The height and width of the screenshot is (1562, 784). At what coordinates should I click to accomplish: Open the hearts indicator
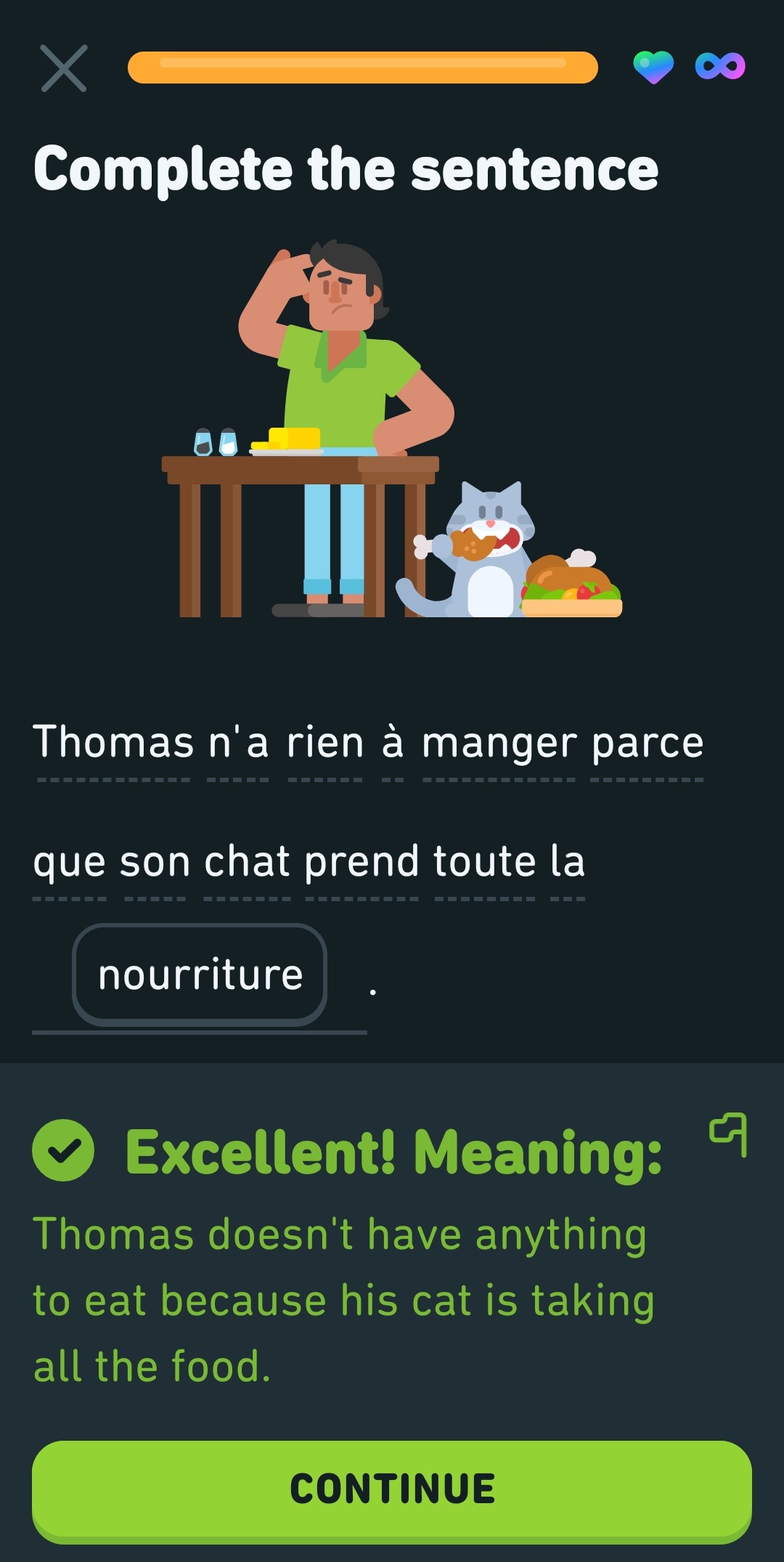pos(653,67)
